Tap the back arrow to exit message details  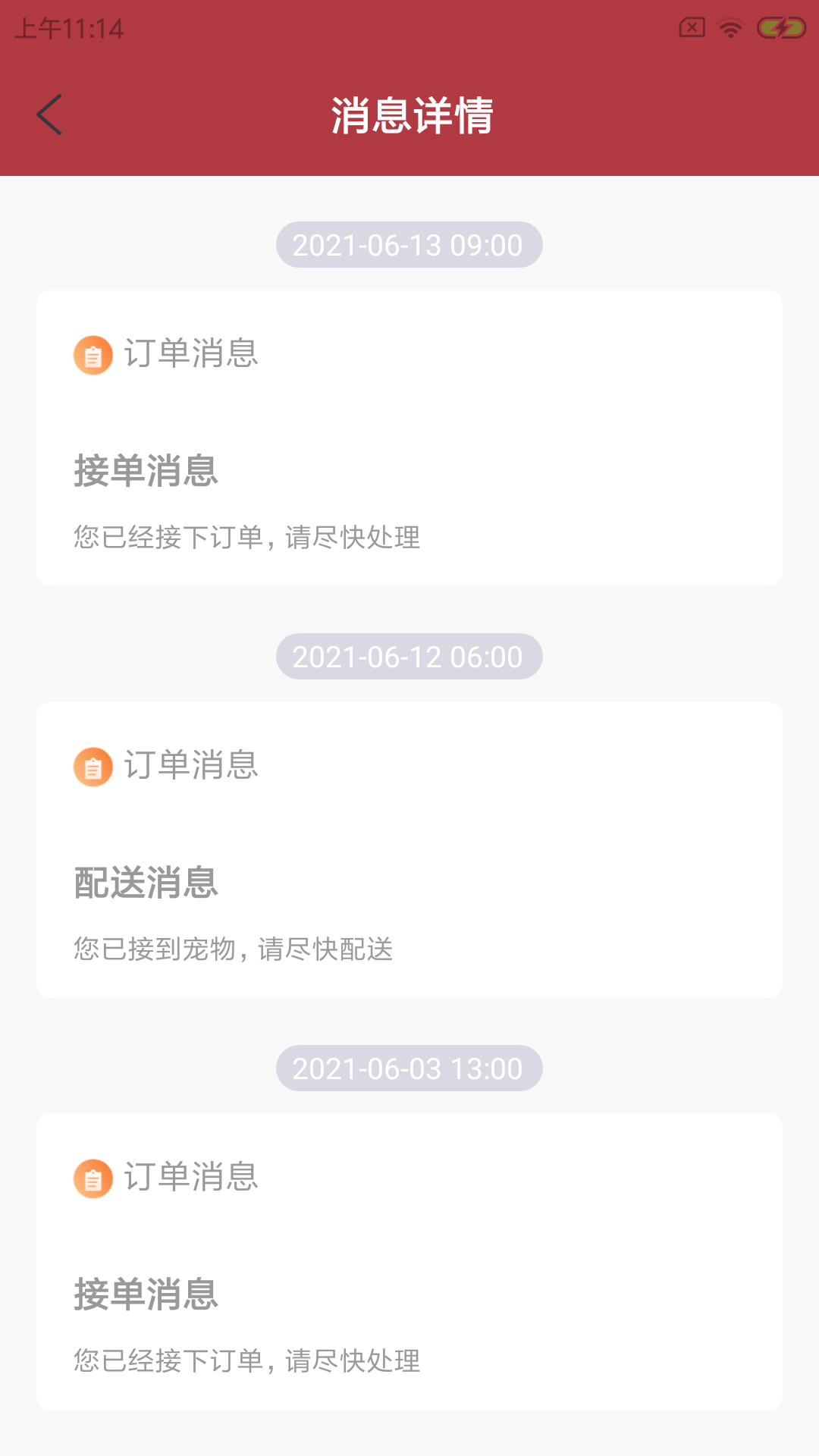click(49, 114)
